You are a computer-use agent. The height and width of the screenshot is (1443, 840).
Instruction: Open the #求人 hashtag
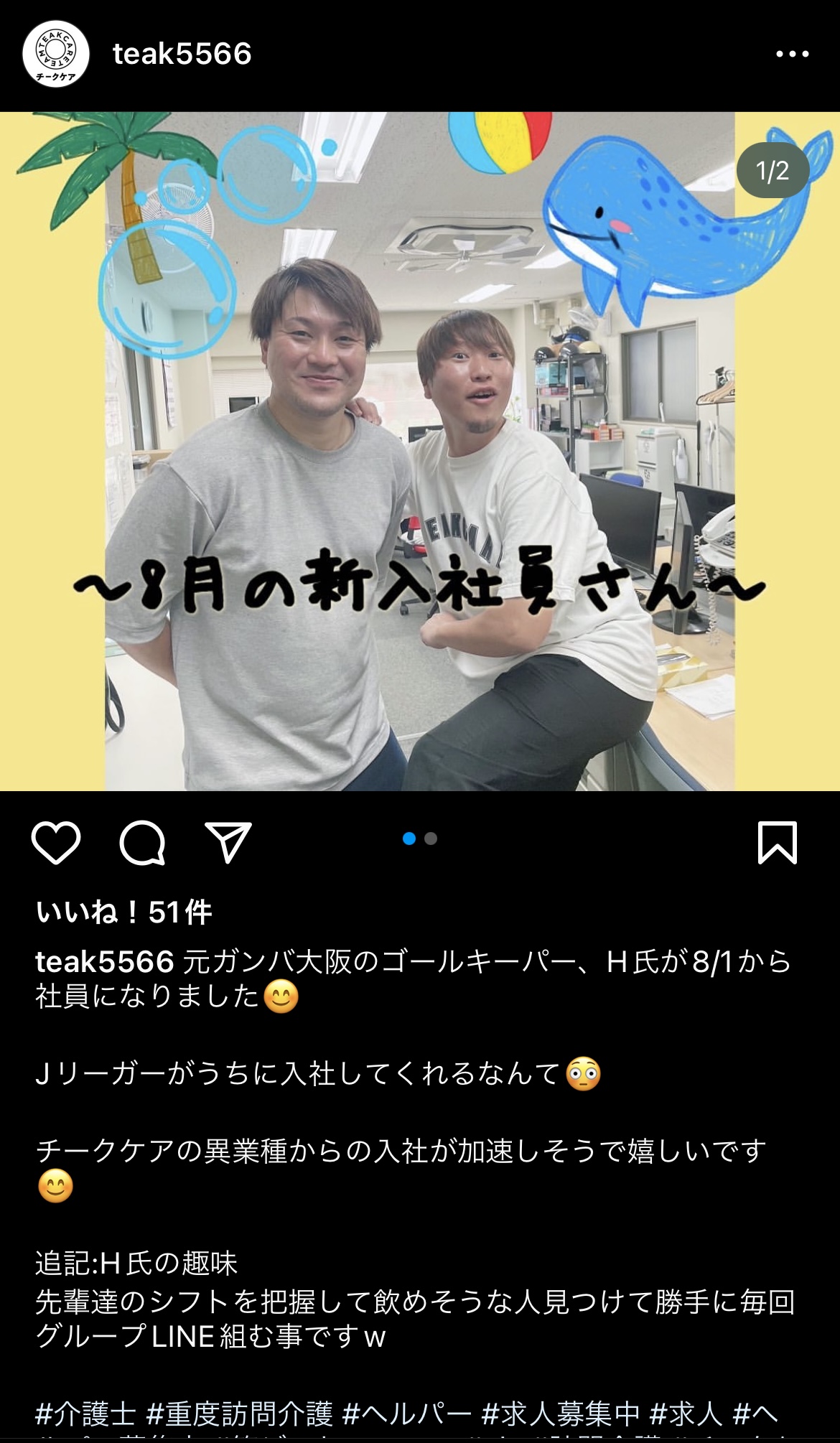click(x=686, y=1414)
